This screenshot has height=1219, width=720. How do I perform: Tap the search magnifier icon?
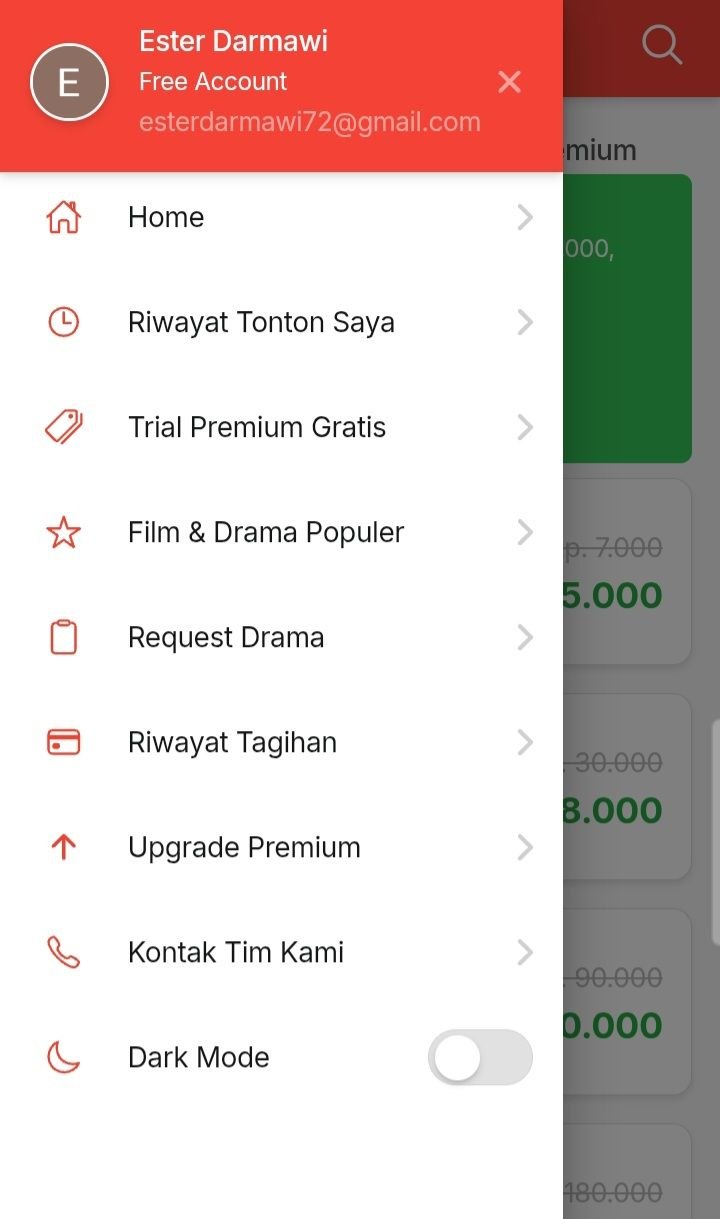[661, 45]
